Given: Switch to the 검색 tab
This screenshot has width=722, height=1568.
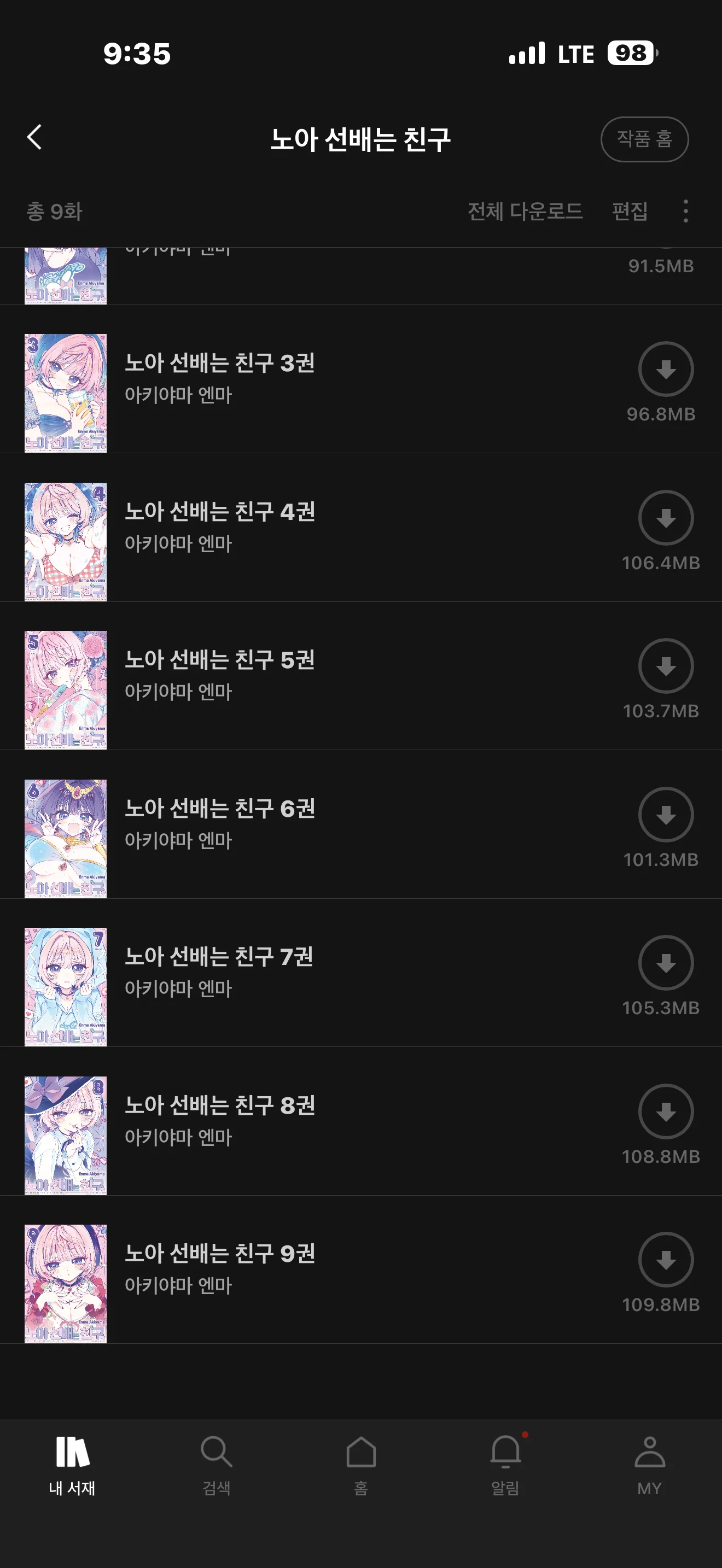Looking at the screenshot, I should [x=216, y=1465].
